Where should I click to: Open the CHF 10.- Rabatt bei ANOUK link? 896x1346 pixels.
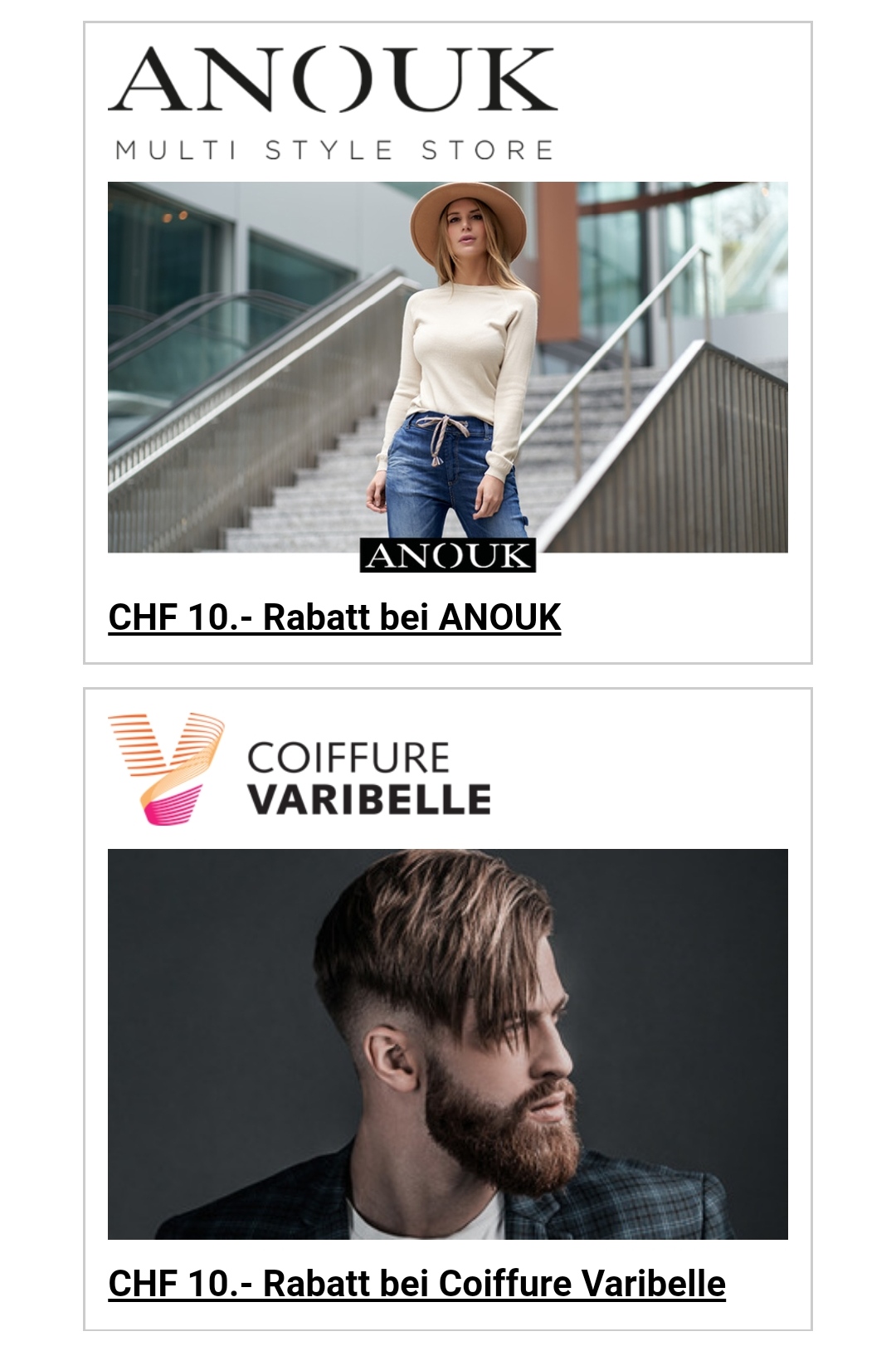pyautogui.click(x=334, y=617)
